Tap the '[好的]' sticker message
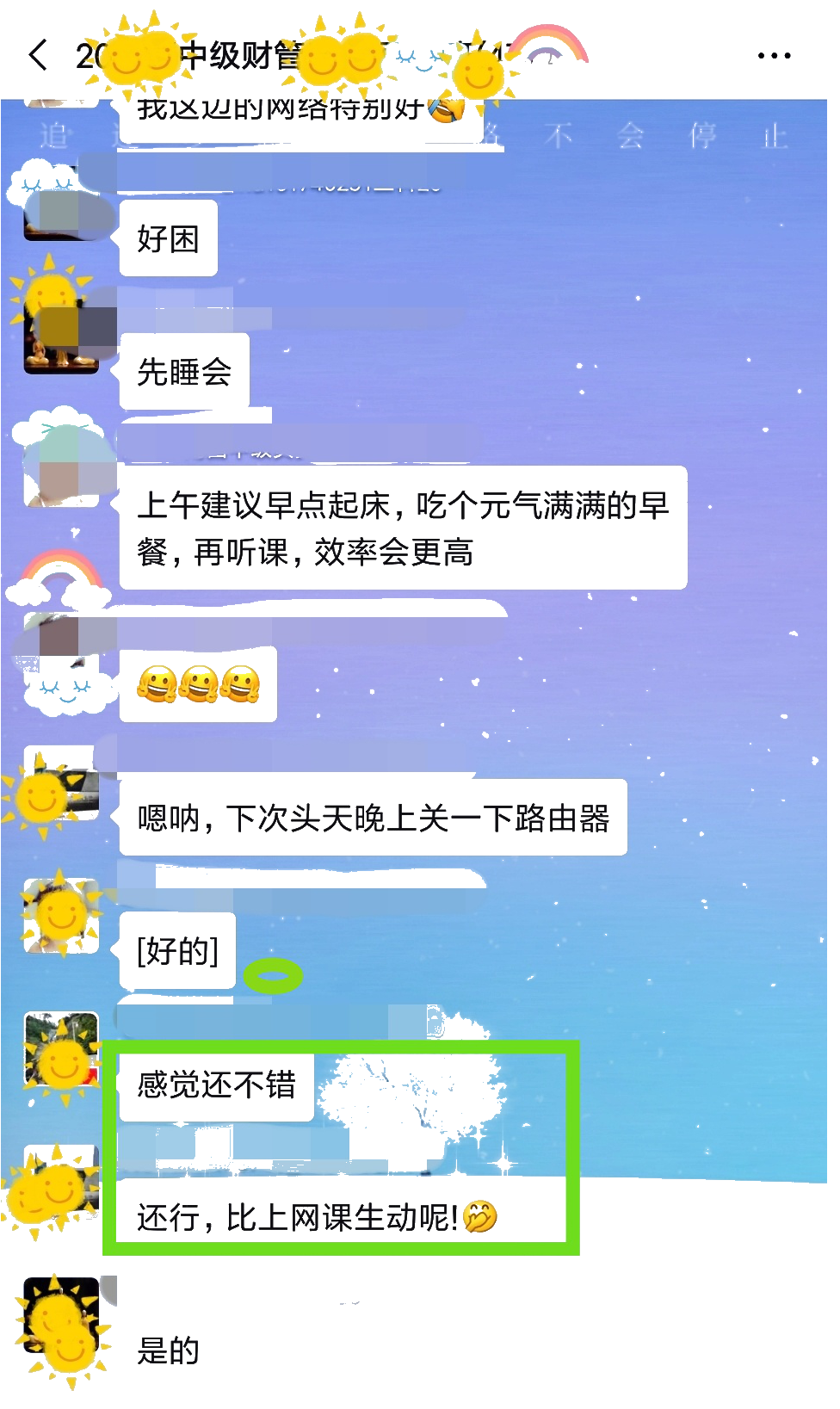Screen dimensions: 840x1409 pos(178,950)
